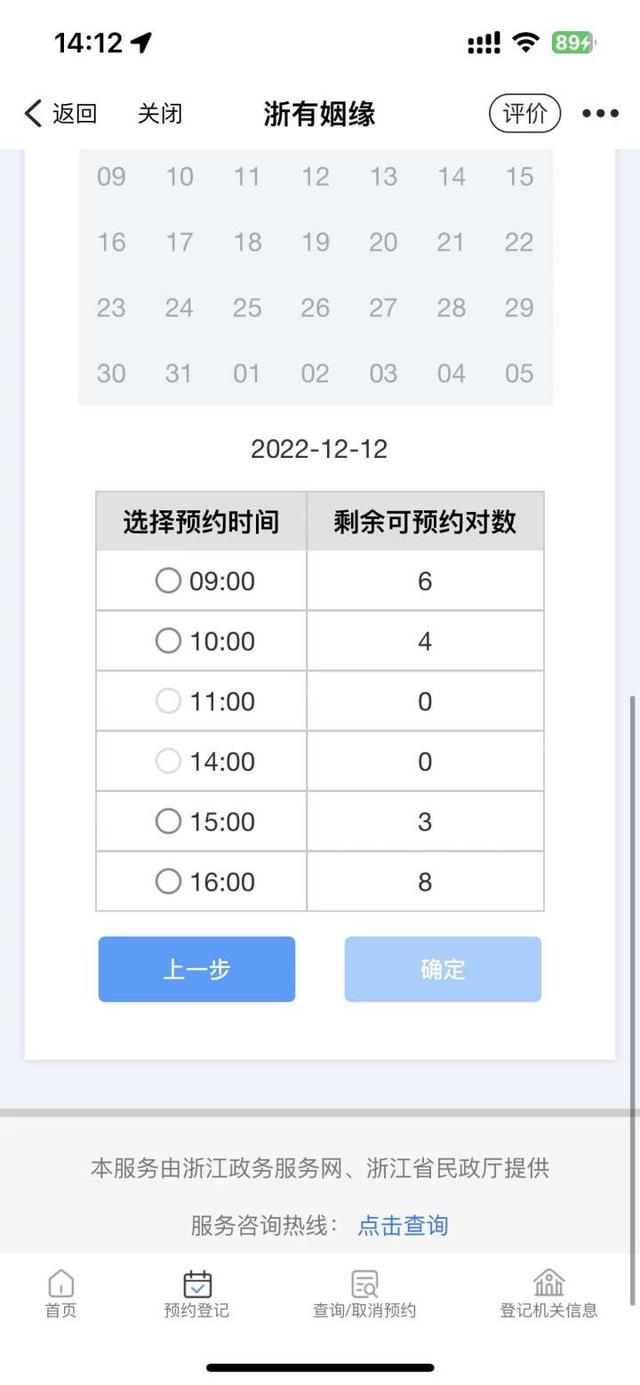Switch to 首页 tab

(x=61, y=1294)
